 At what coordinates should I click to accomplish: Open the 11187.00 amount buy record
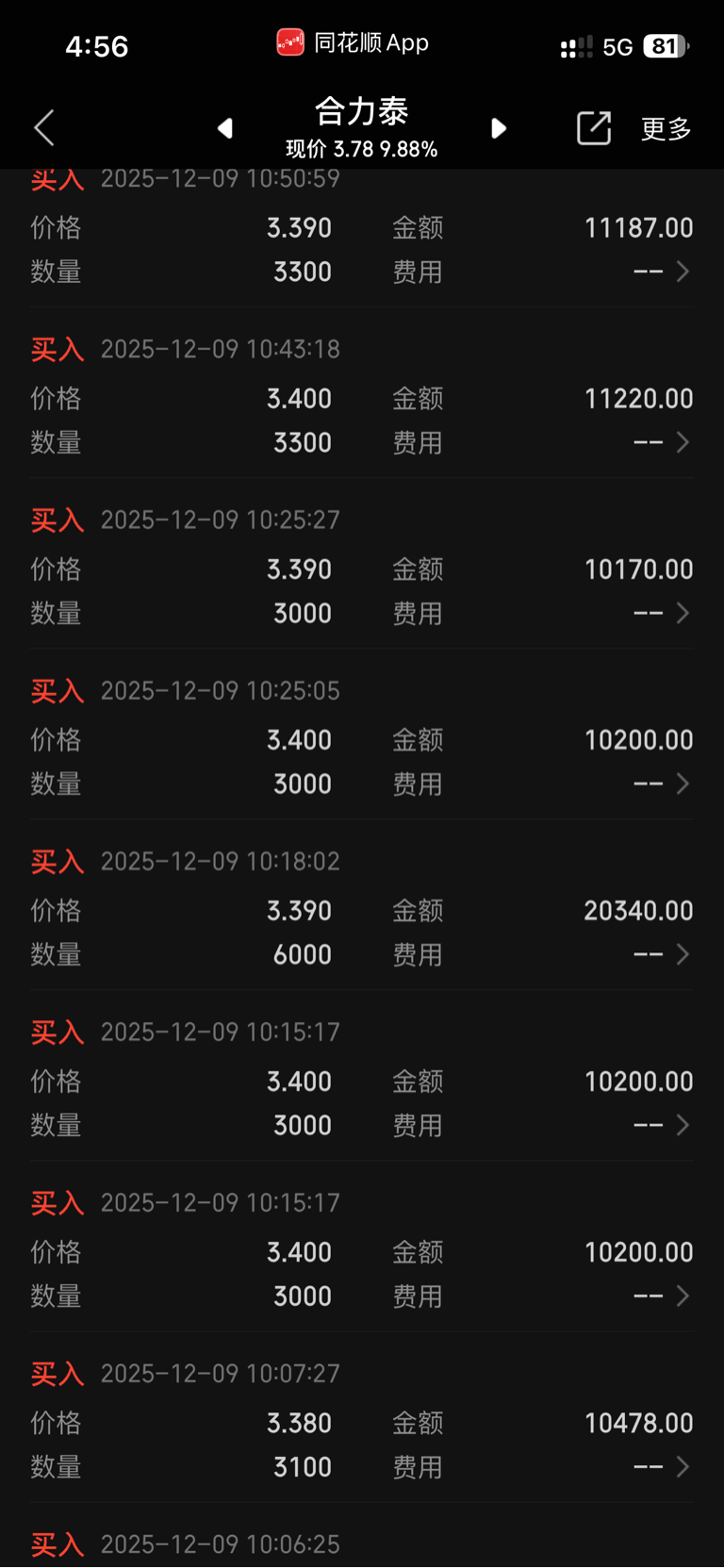click(362, 234)
